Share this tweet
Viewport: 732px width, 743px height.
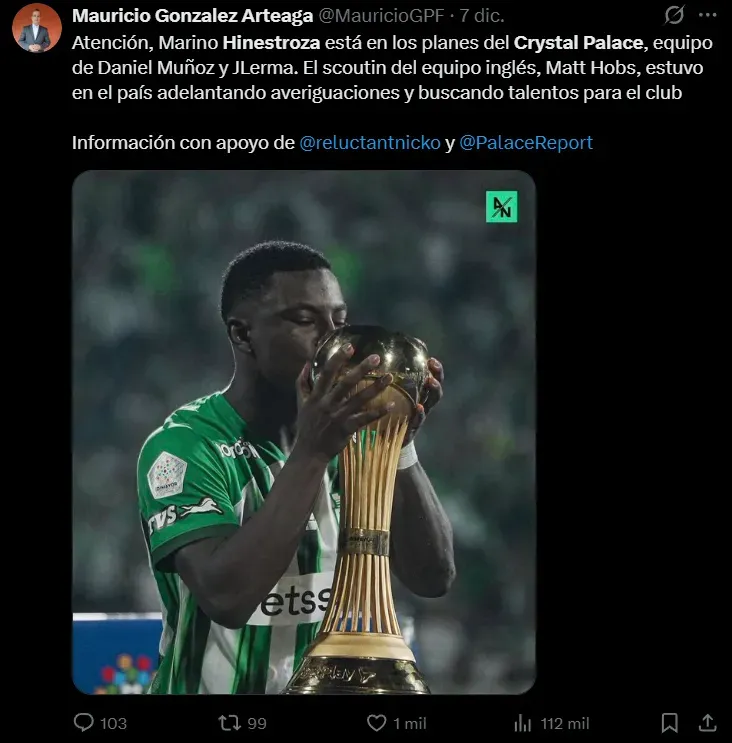[707, 722]
